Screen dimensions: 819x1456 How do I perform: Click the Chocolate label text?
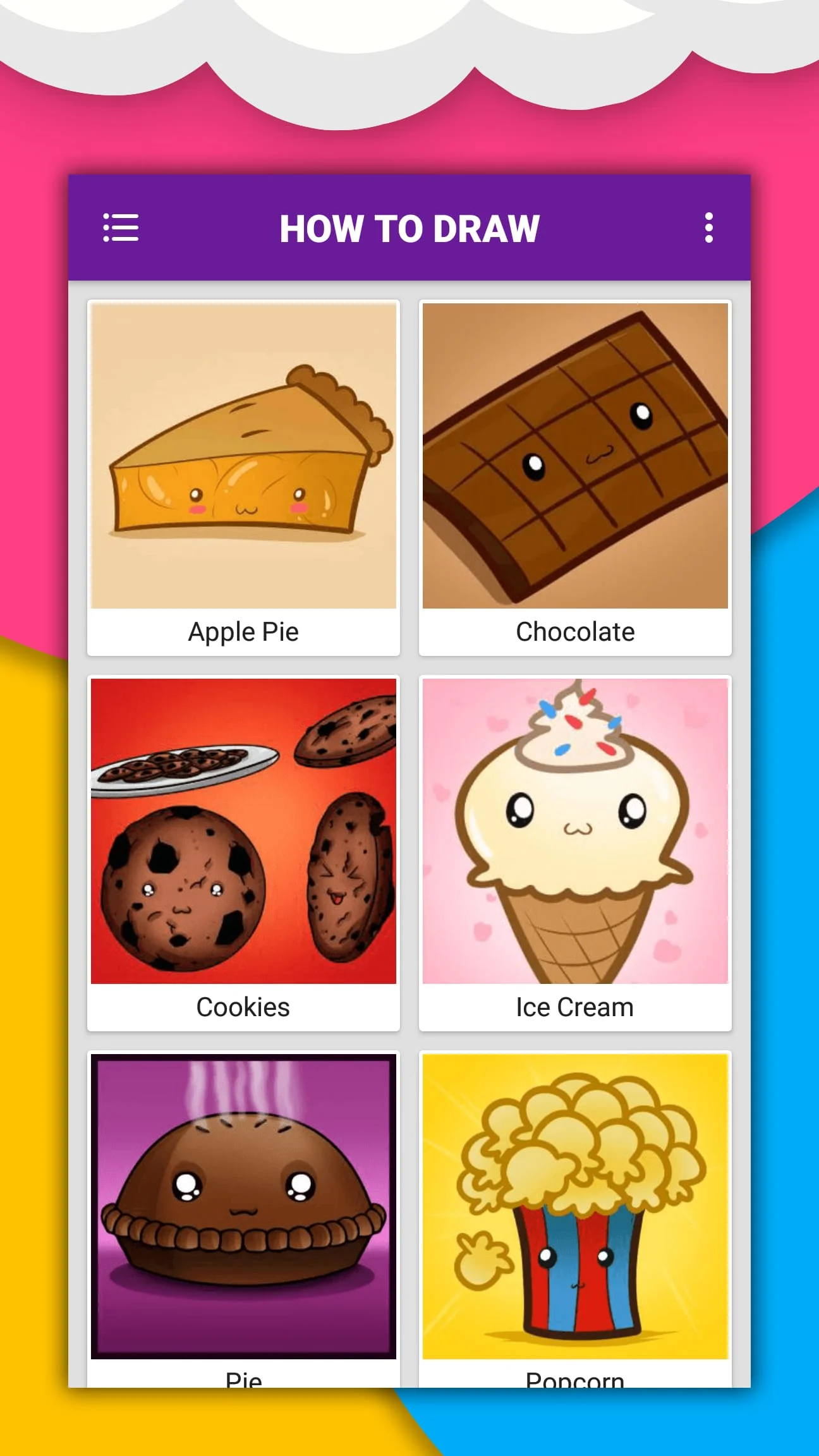[574, 631]
